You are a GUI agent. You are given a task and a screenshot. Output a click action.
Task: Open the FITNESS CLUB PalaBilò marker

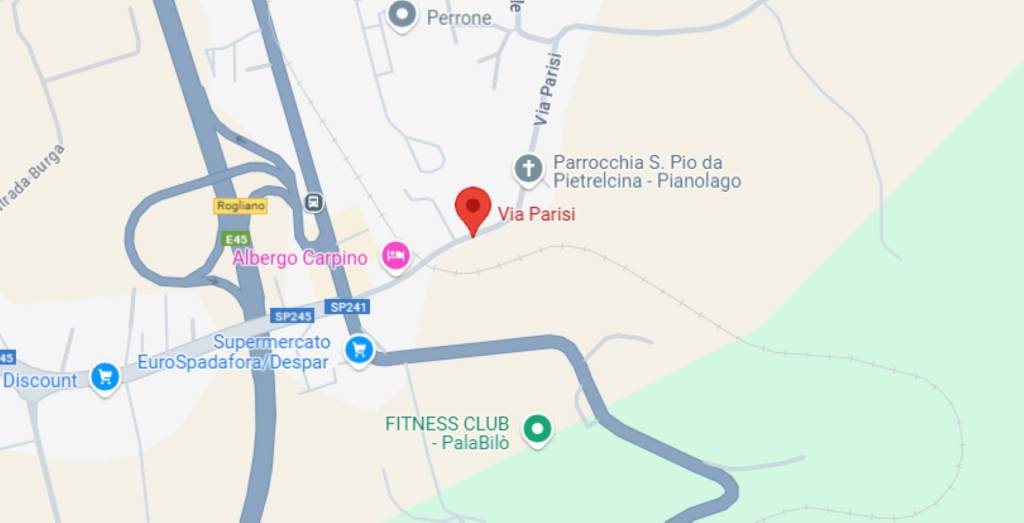pyautogui.click(x=538, y=430)
